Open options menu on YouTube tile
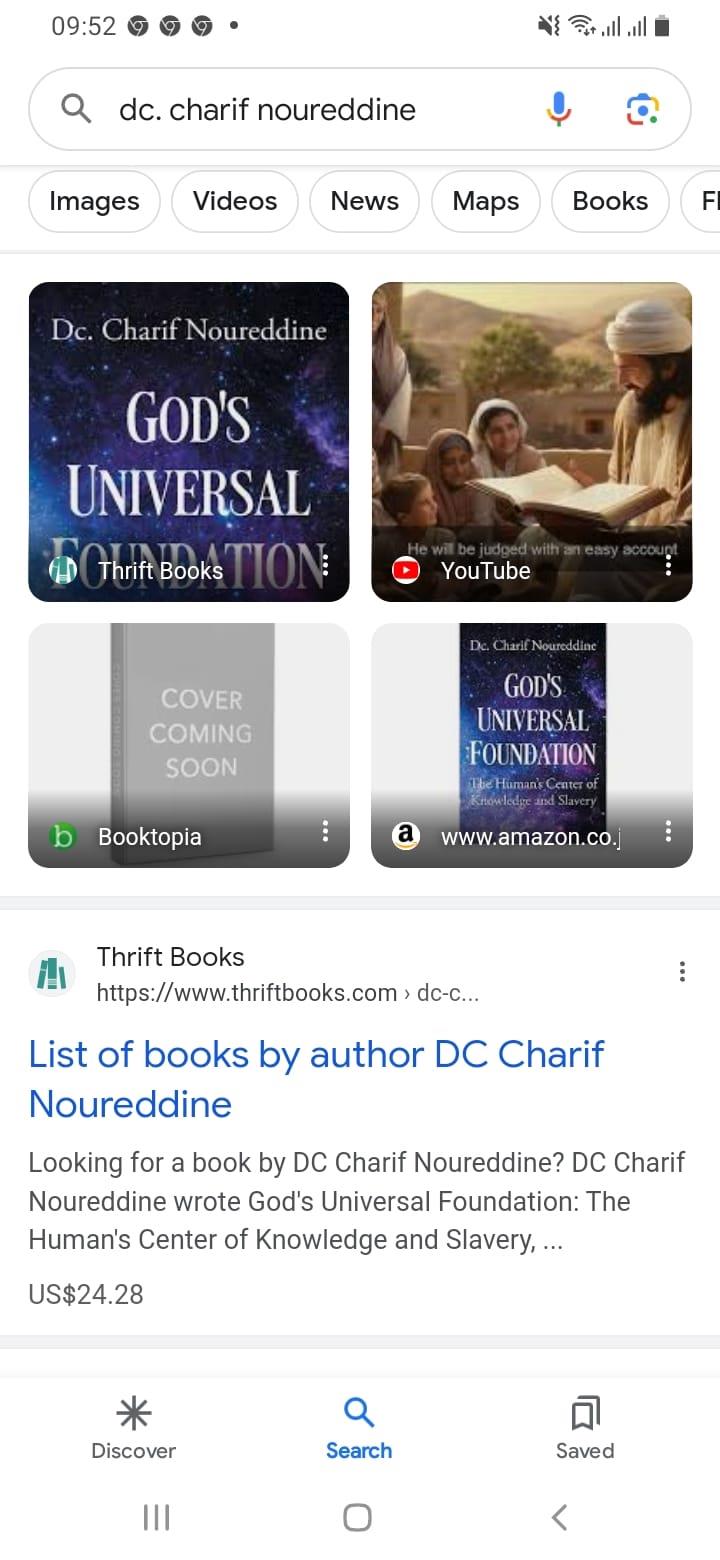Viewport: 720px width, 1560px height. tap(668, 567)
